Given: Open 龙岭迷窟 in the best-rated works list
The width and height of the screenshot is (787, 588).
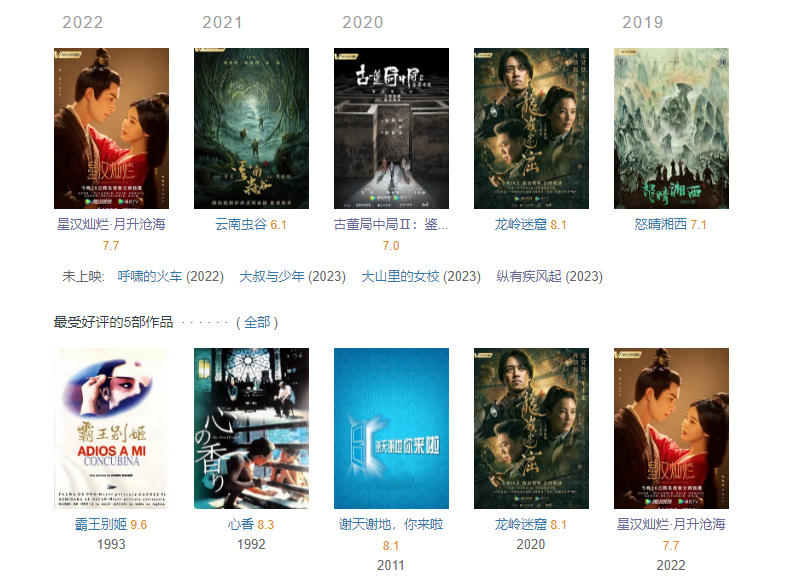Looking at the screenshot, I should 531,428.
